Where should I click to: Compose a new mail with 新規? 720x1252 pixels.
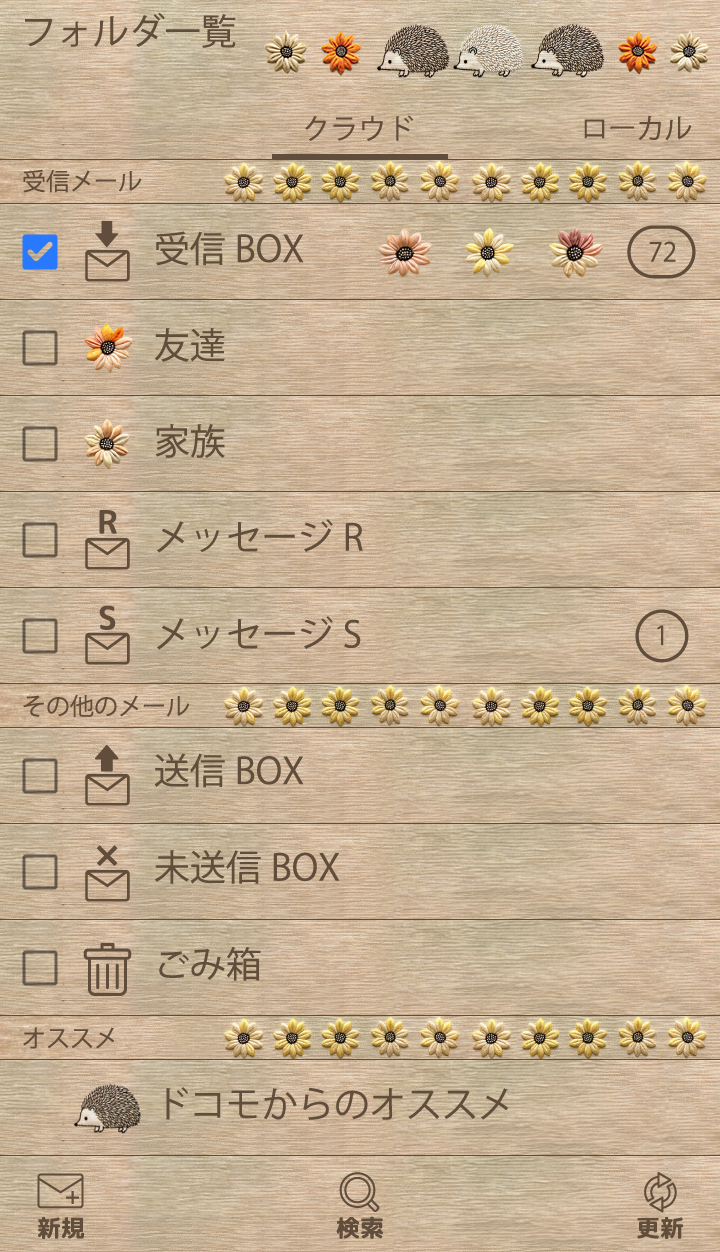[x=60, y=1205]
